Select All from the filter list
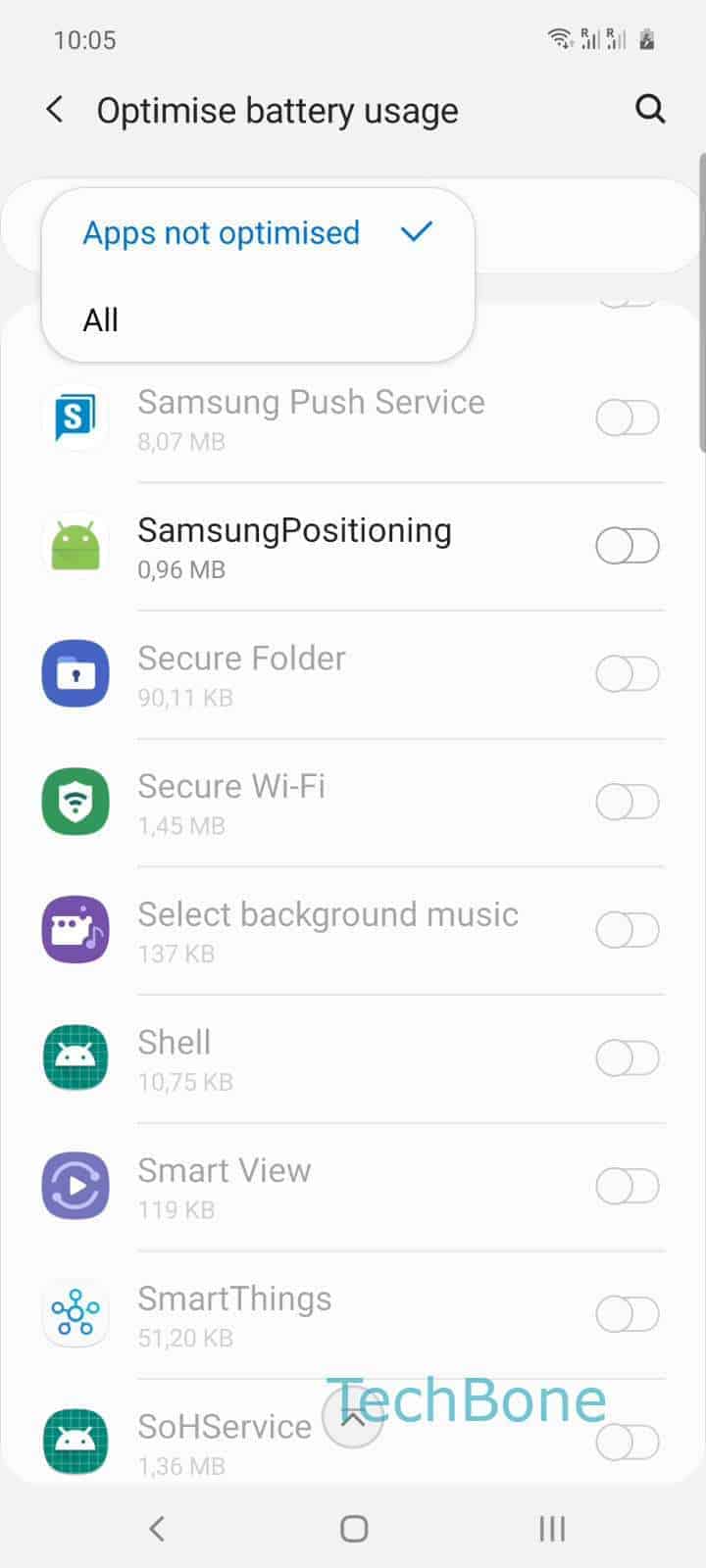The height and width of the screenshot is (1568, 706). (x=100, y=318)
